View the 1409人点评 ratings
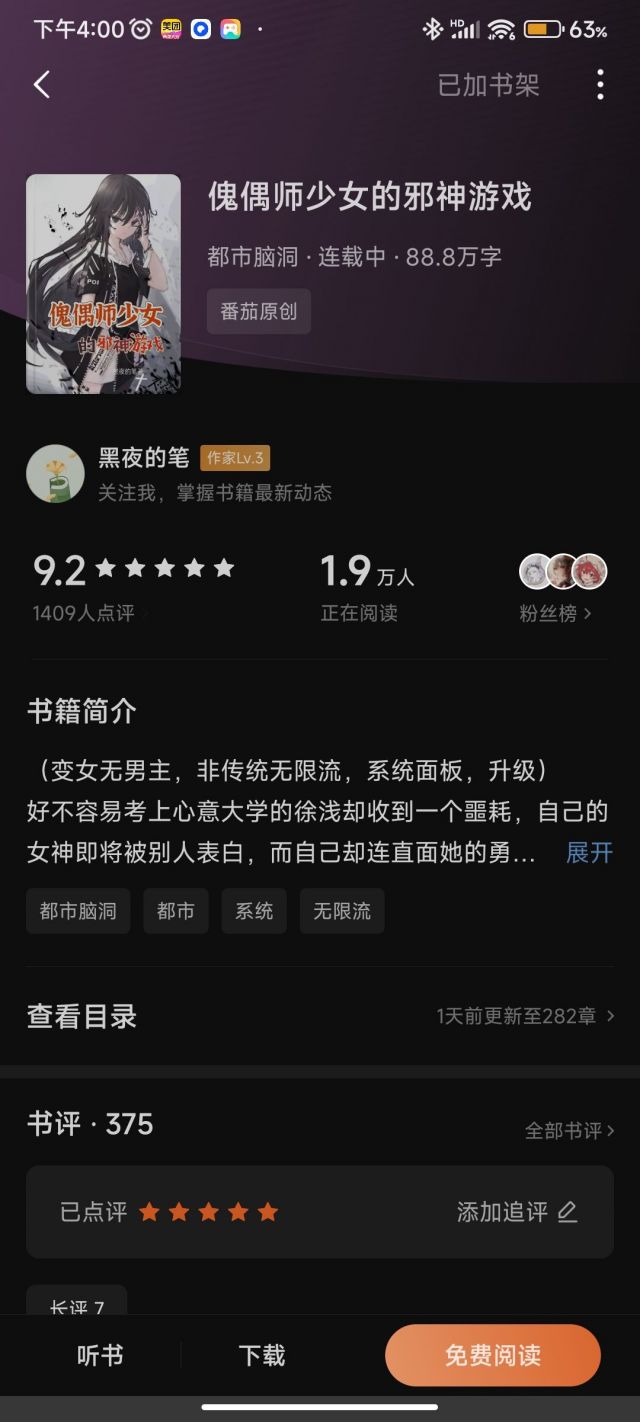This screenshot has height=1422, width=640. [90, 613]
